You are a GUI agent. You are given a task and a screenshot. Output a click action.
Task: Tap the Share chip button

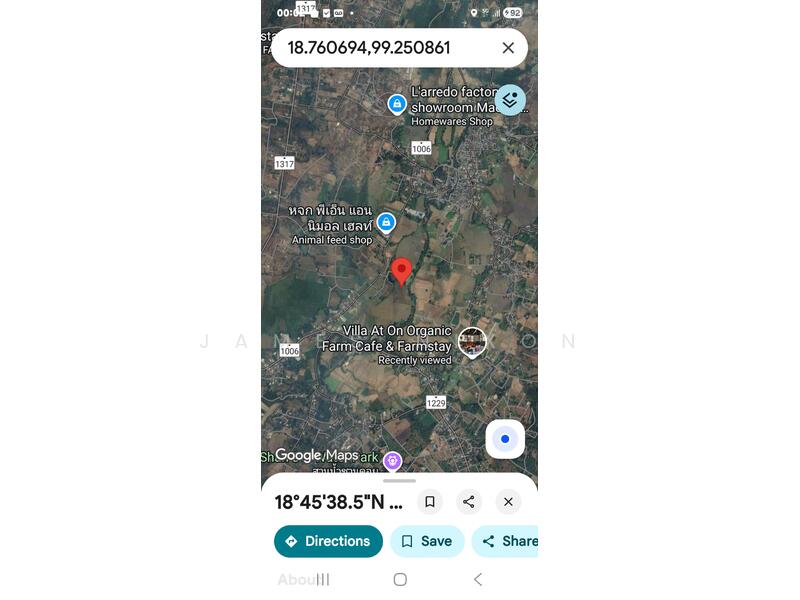point(508,541)
